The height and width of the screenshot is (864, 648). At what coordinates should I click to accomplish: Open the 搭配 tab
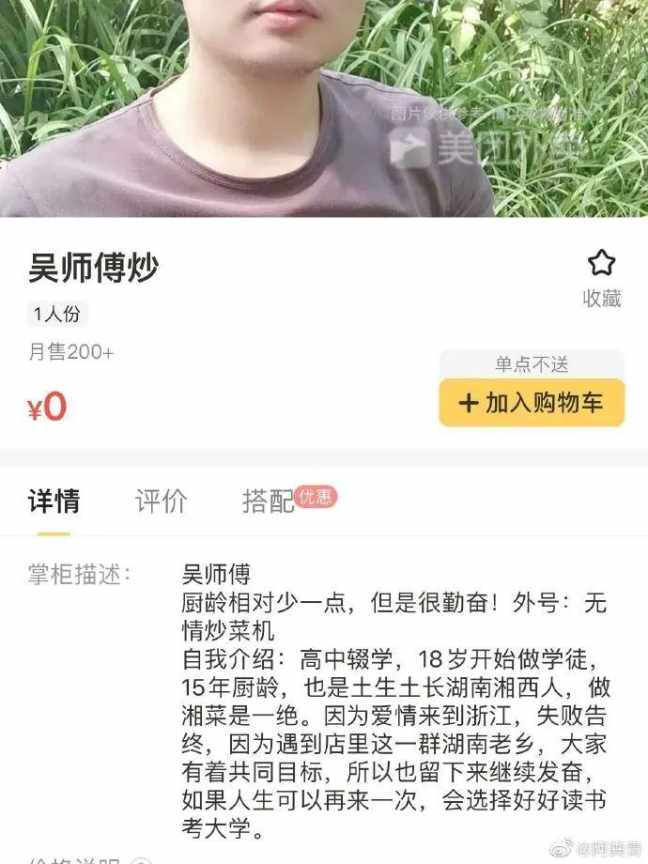click(x=268, y=501)
